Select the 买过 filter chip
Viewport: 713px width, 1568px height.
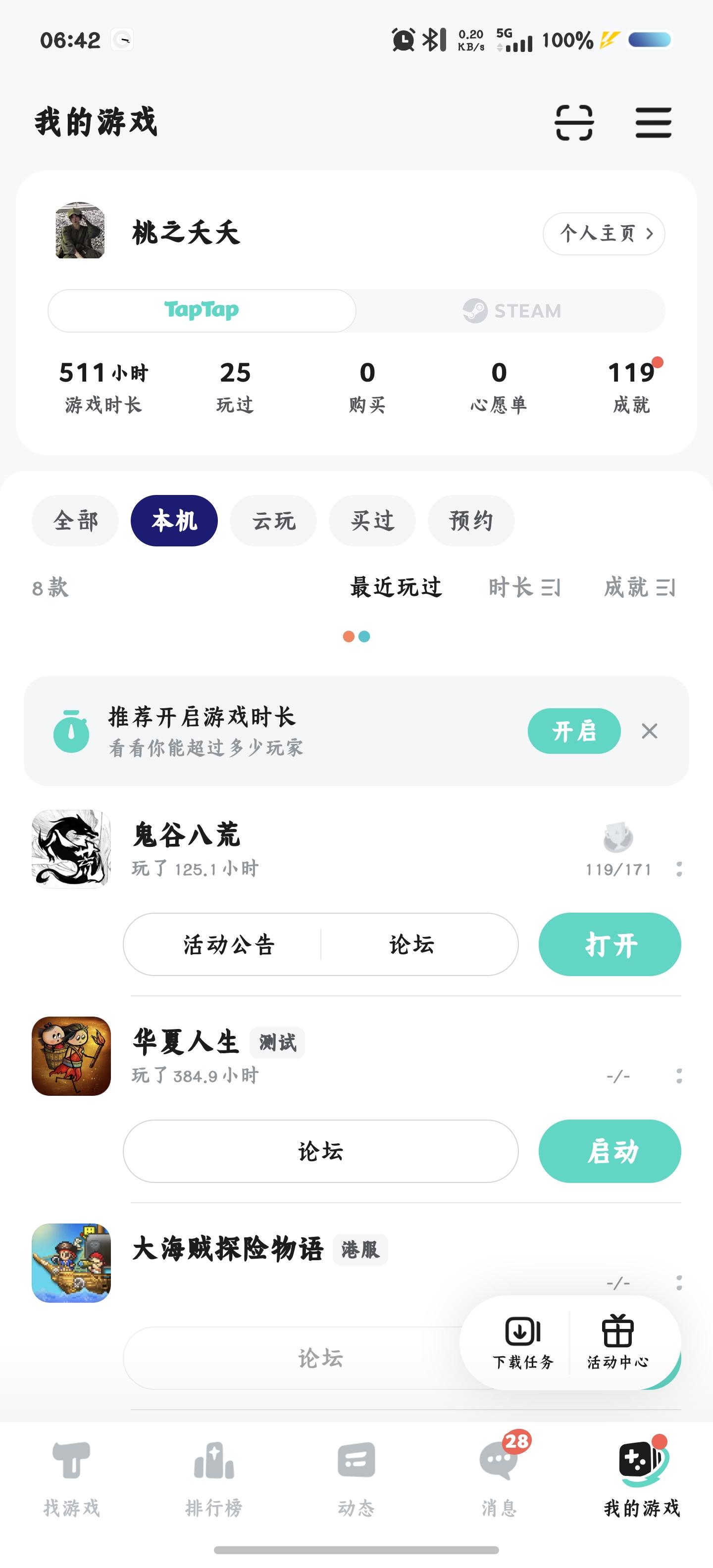tap(372, 521)
